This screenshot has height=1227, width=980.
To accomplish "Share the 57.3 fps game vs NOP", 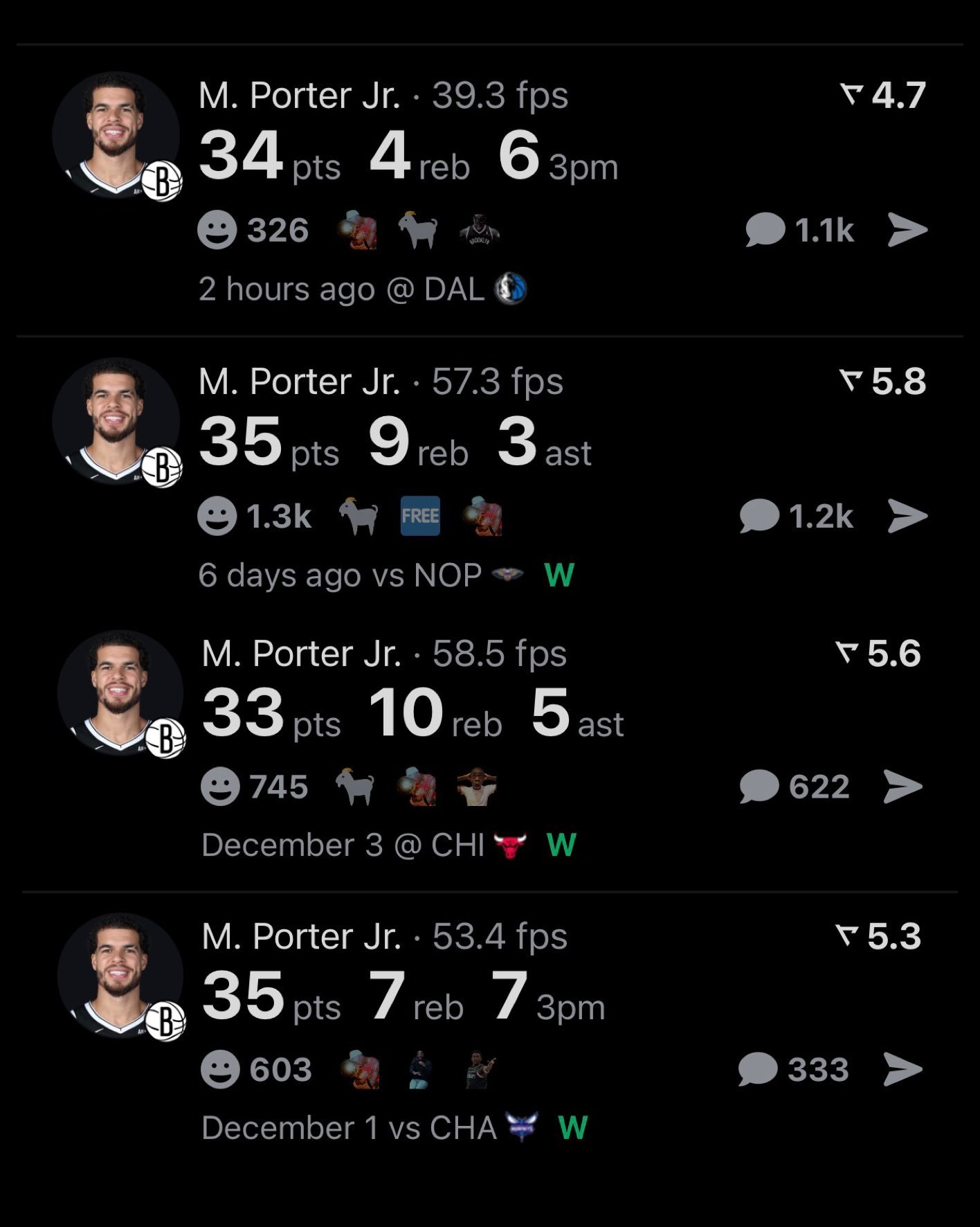I will (x=907, y=517).
